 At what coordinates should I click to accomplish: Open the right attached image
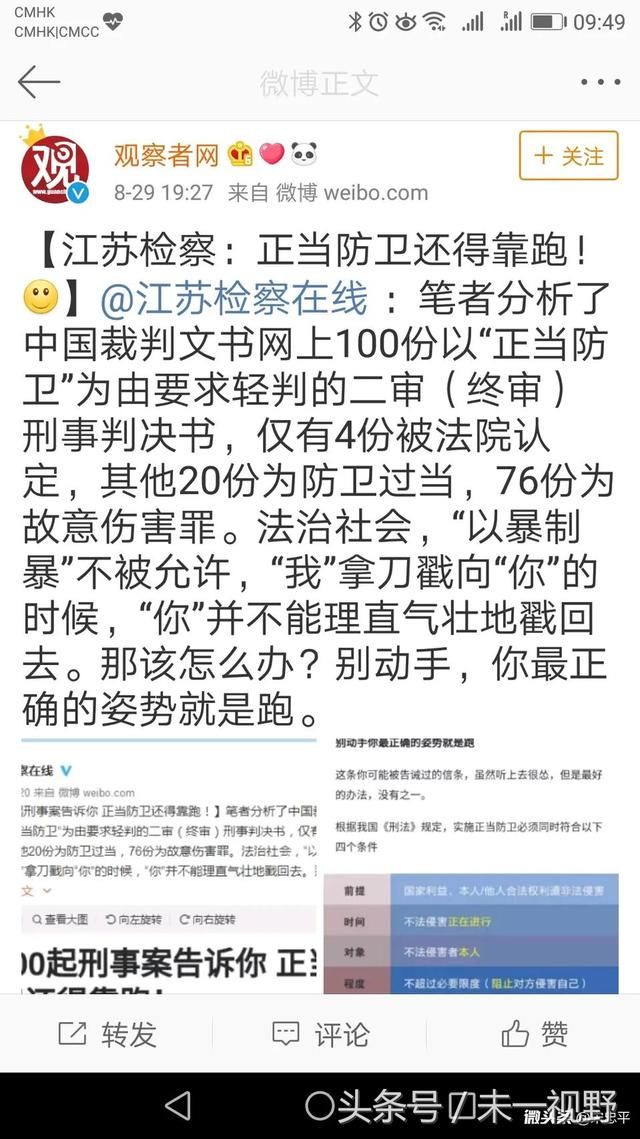pyautogui.click(x=476, y=865)
